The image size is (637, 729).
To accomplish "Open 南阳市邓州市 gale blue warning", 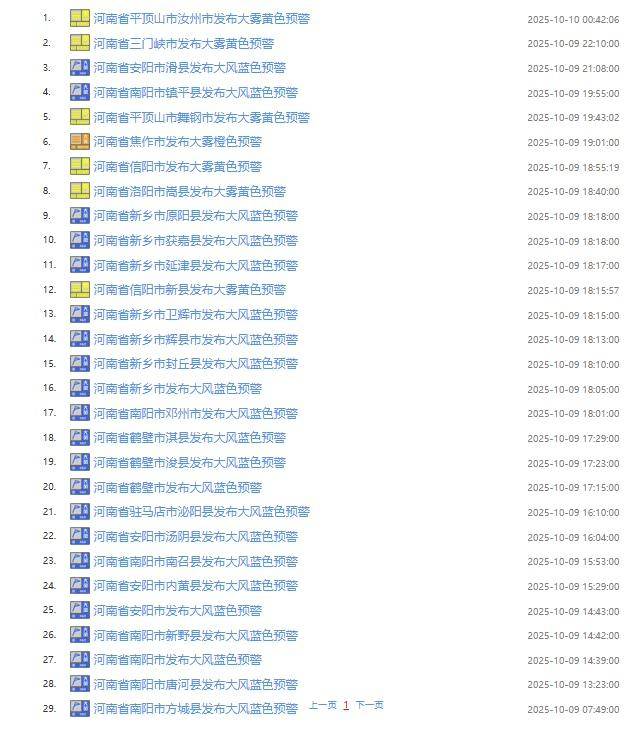I will (x=195, y=413).
